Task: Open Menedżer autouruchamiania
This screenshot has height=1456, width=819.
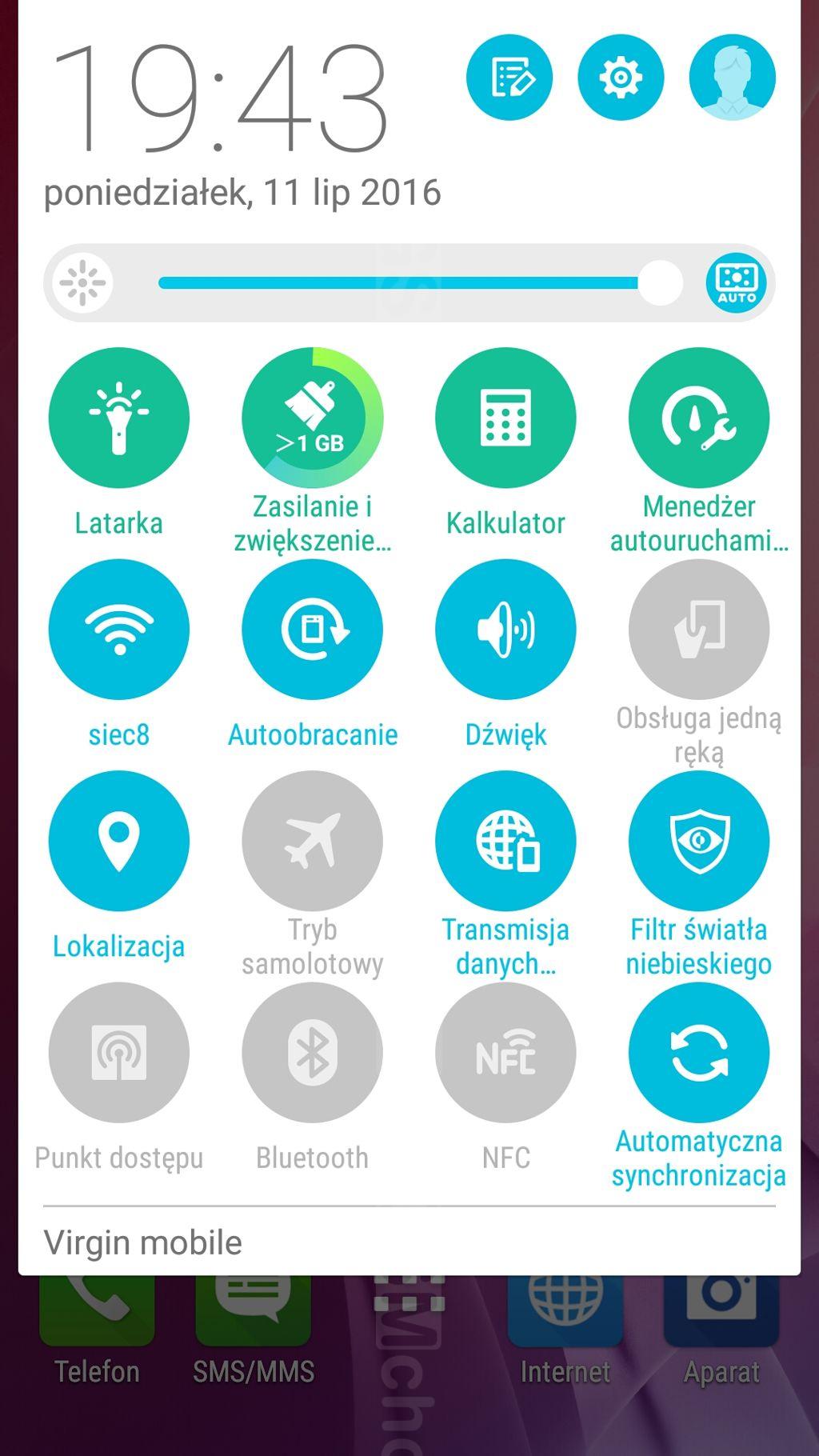Action: pos(699,418)
